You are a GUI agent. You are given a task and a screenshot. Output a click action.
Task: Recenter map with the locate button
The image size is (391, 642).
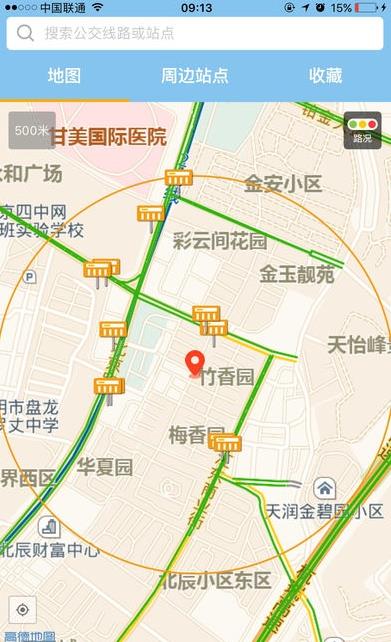pos(23,610)
